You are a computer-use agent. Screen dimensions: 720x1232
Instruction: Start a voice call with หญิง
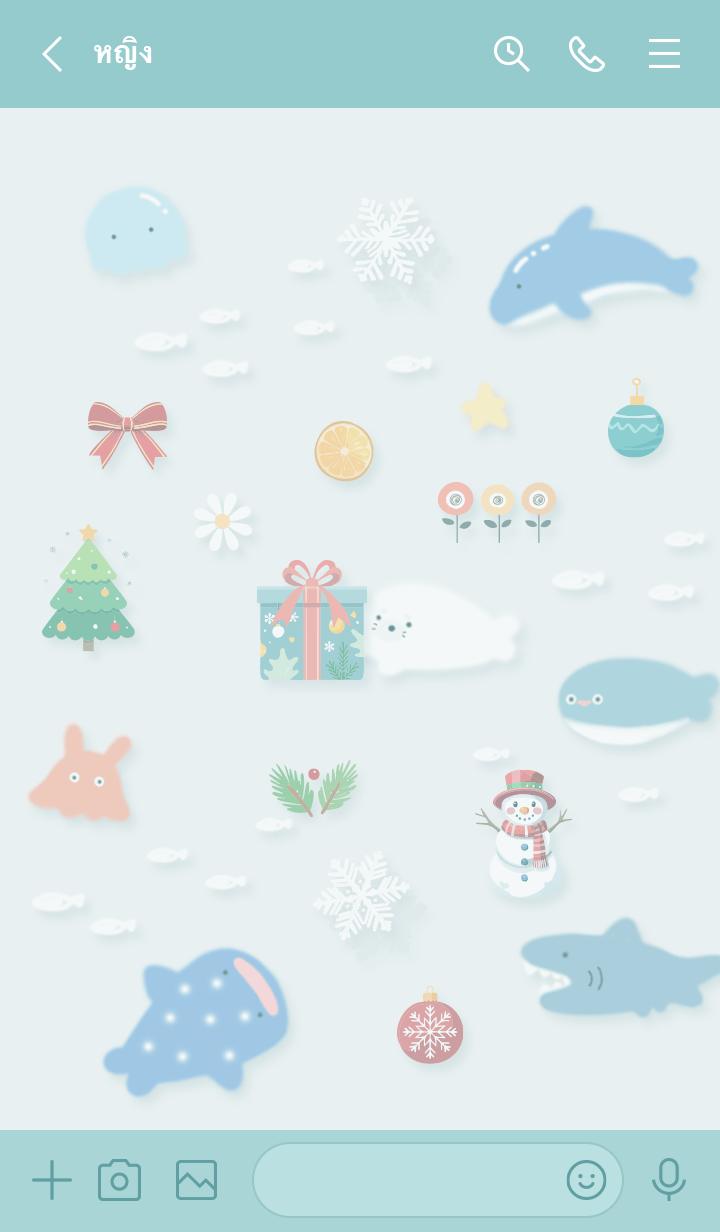click(x=587, y=54)
